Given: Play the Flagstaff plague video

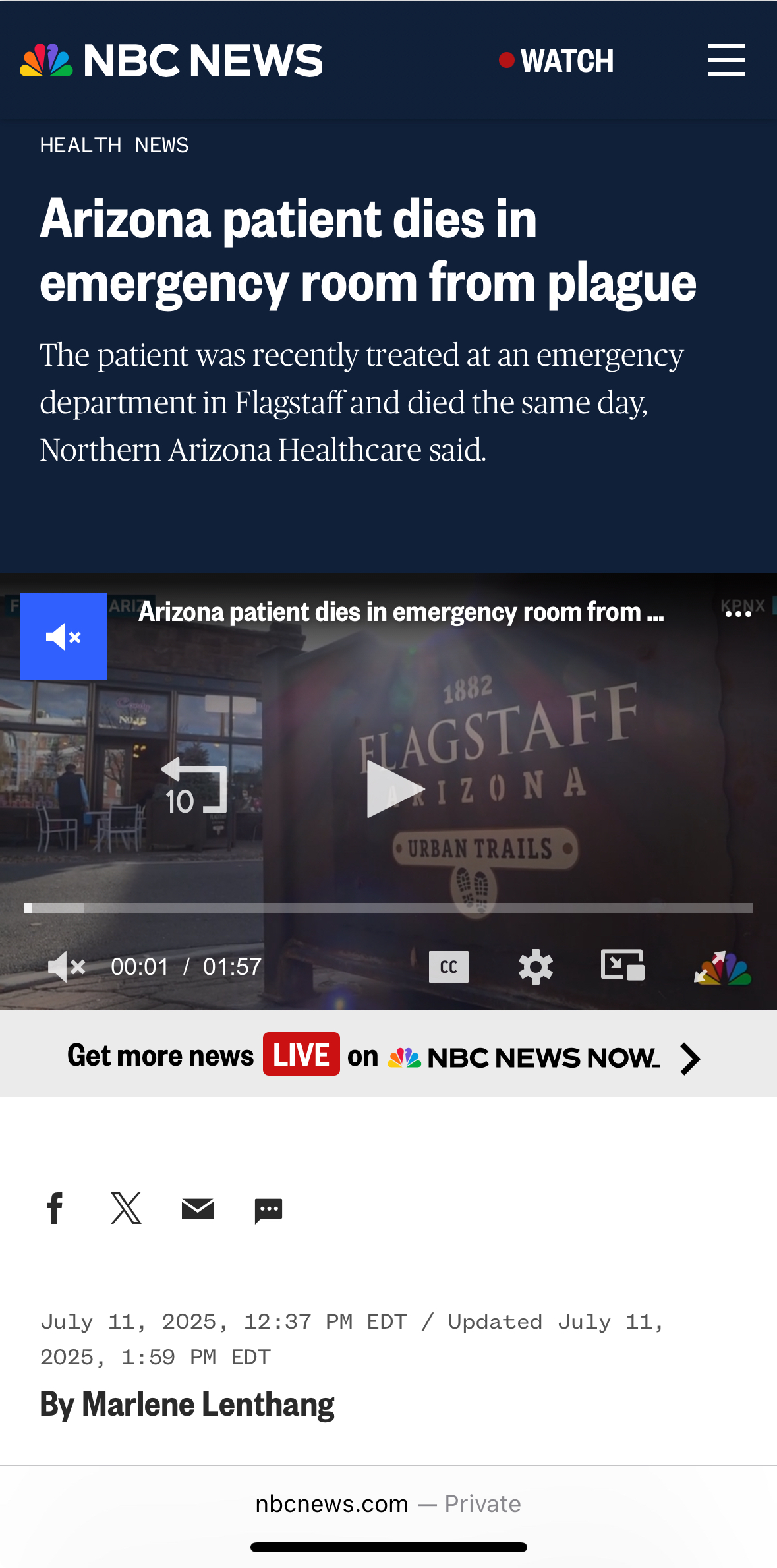Looking at the screenshot, I should tap(395, 789).
